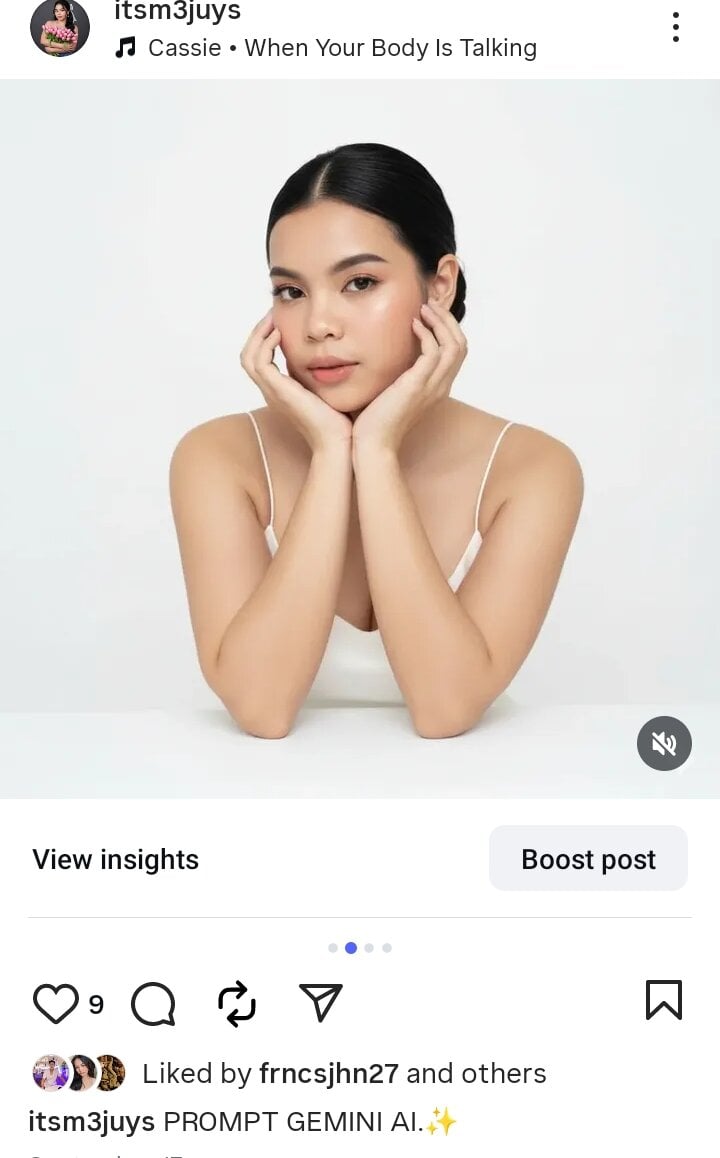Open itsm3juys username at the top
This screenshot has height=1158, width=720.
[x=178, y=12]
